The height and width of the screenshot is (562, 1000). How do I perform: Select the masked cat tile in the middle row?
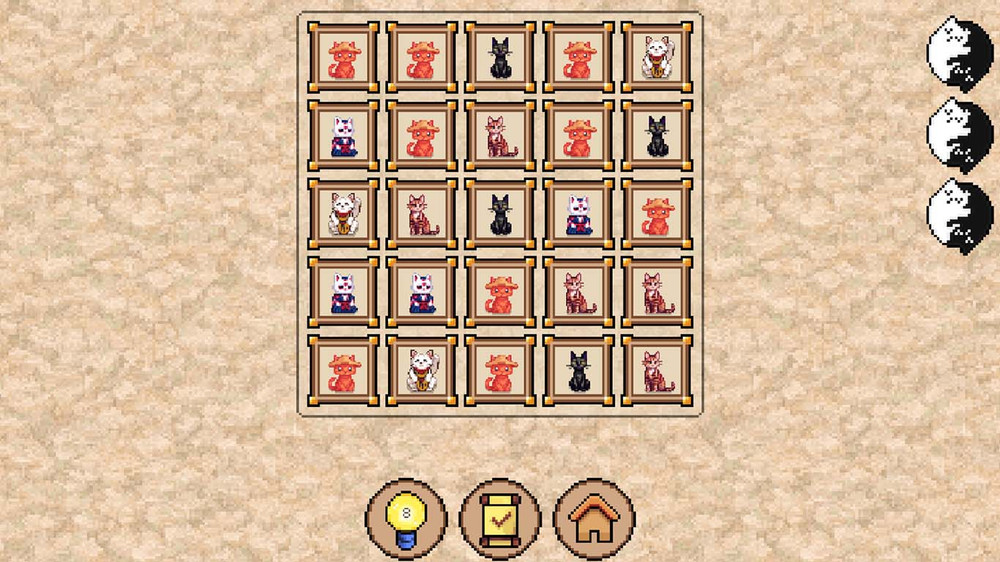[x=578, y=214]
